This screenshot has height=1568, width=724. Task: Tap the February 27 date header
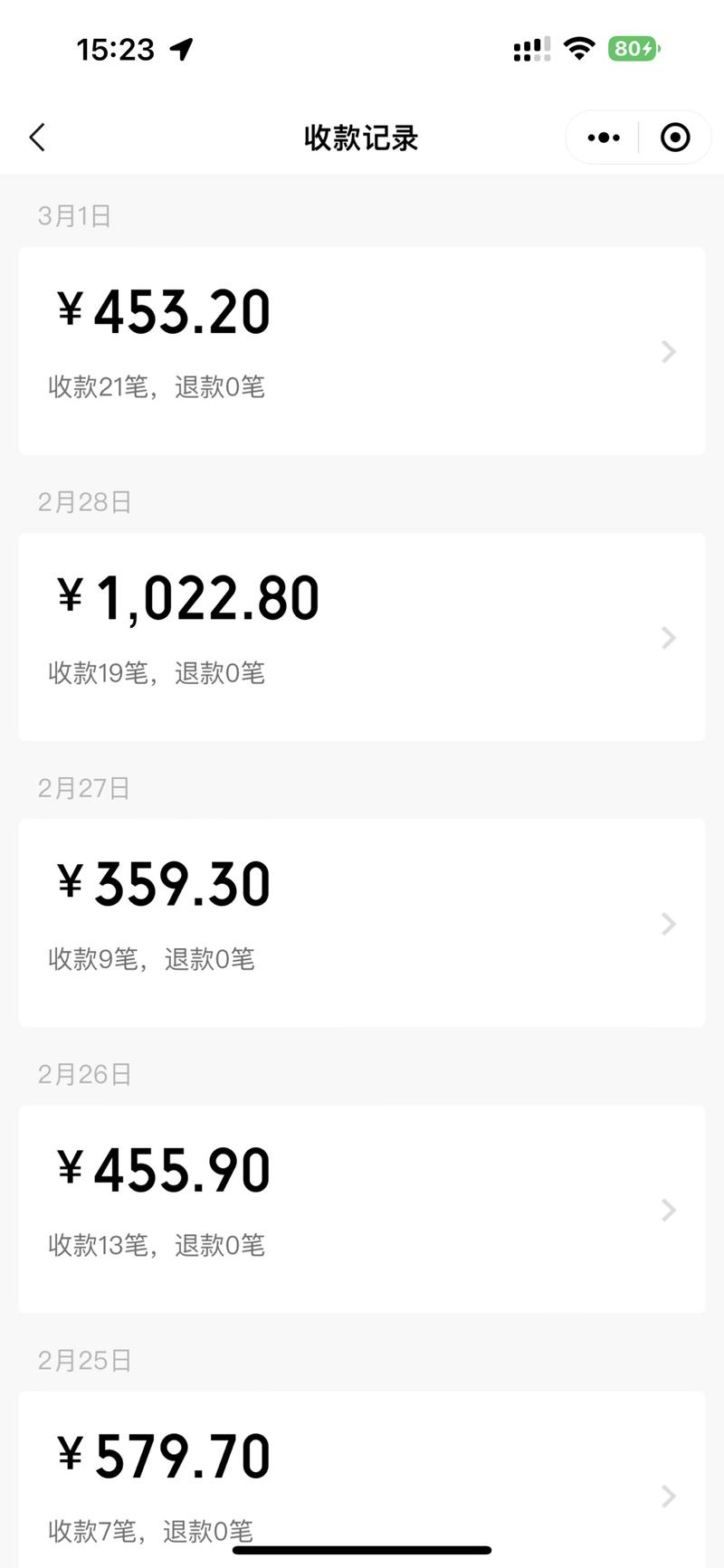coord(83,787)
